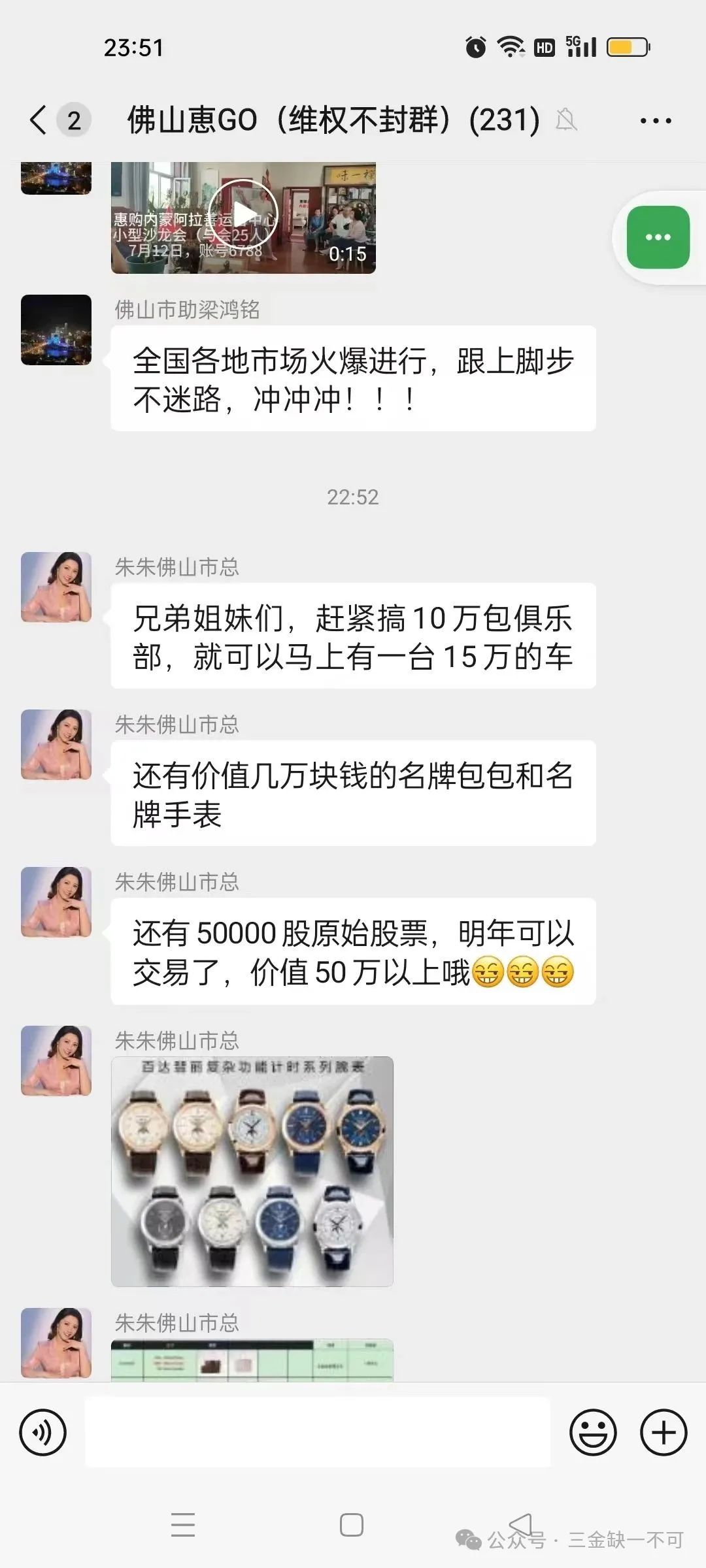Open the group chat overflow menu
Image resolution: width=706 pixels, height=1568 pixels.
point(656,121)
